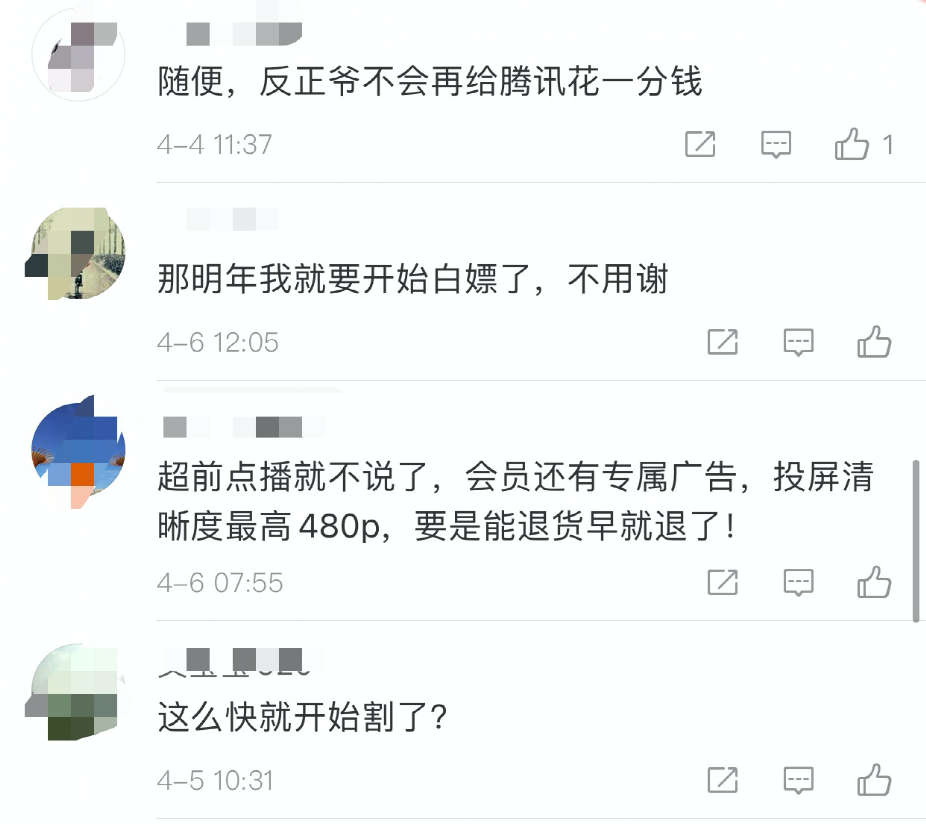Viewport: 926px width, 824px height.
Task: Reply to the comment about 腾讯花一分钱
Action: point(776,145)
